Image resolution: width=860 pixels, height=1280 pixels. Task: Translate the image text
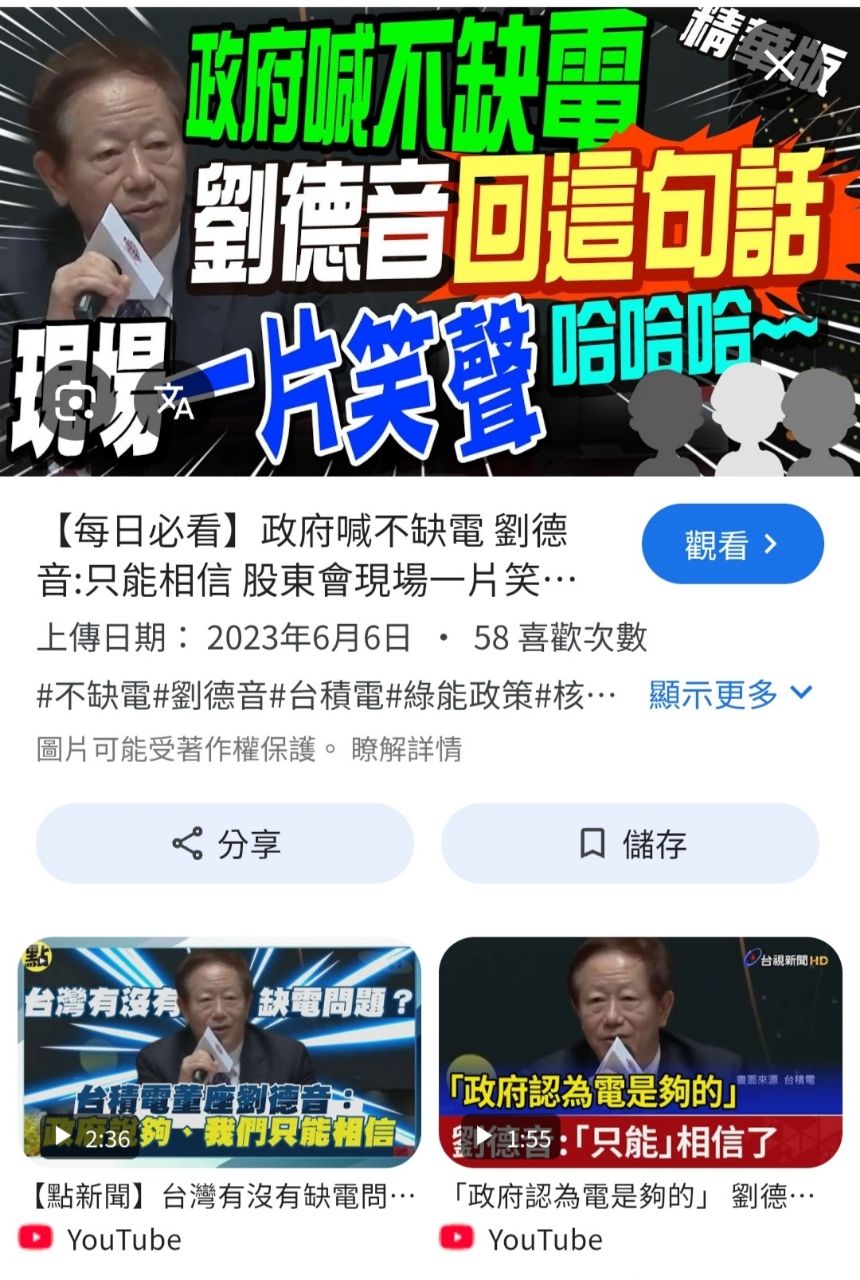tap(174, 402)
